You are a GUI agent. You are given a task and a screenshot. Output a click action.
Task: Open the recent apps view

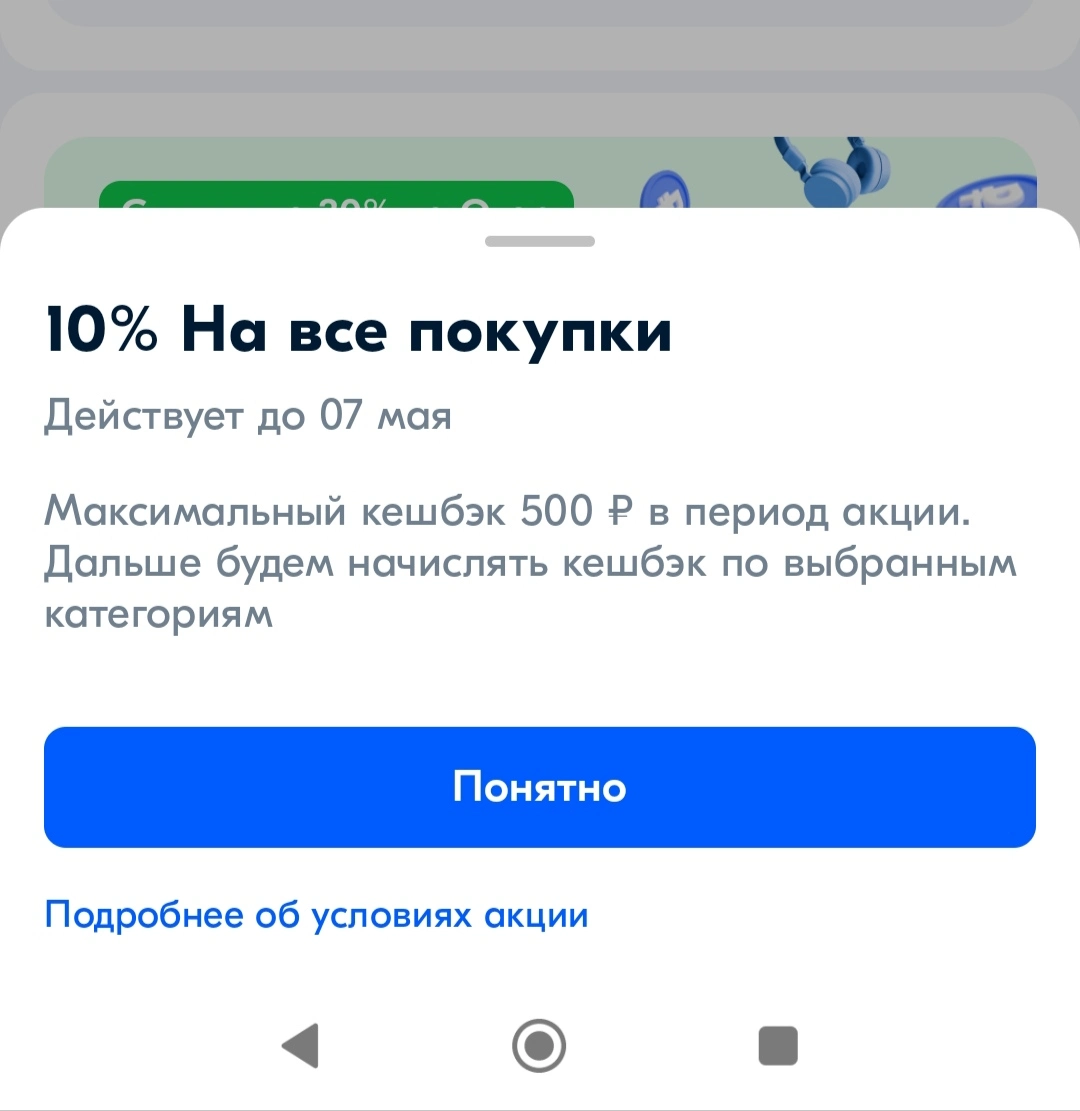point(778,1045)
